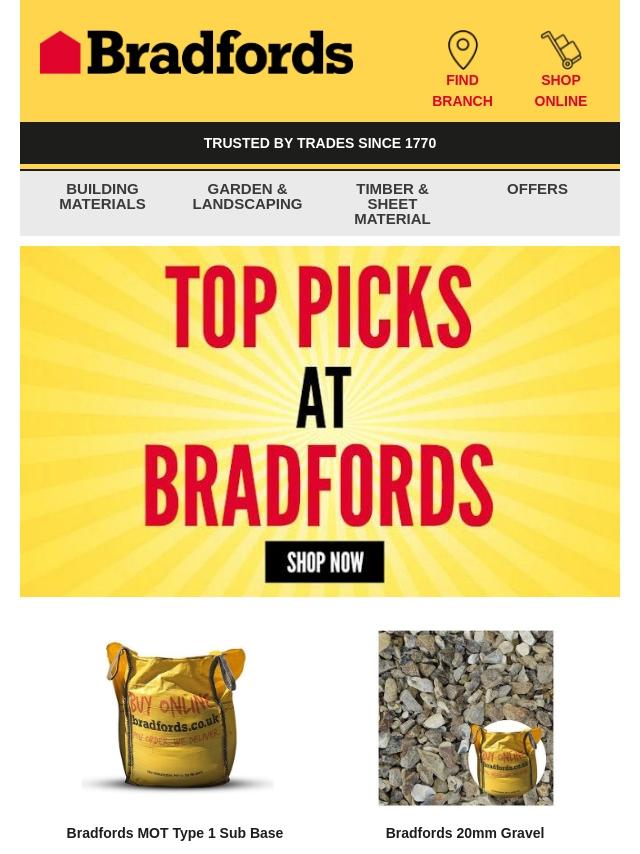View current Offers
The image size is (640, 854).
coord(537,189)
